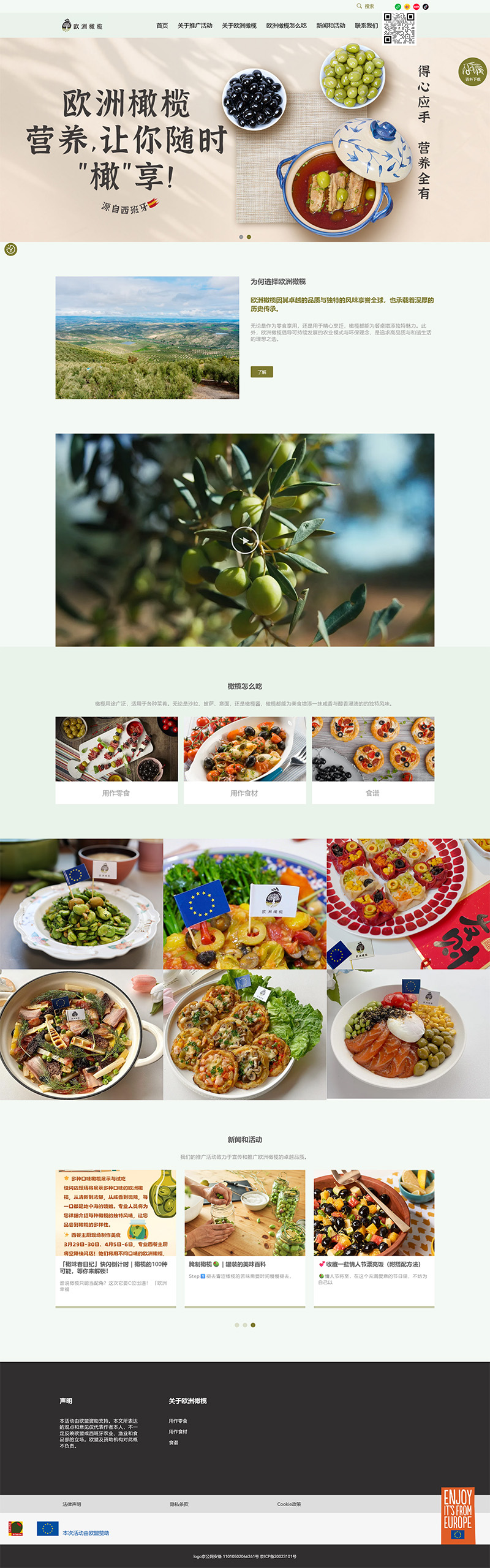Go to the 首页 nav item
490x1568 pixels.
[x=162, y=26]
